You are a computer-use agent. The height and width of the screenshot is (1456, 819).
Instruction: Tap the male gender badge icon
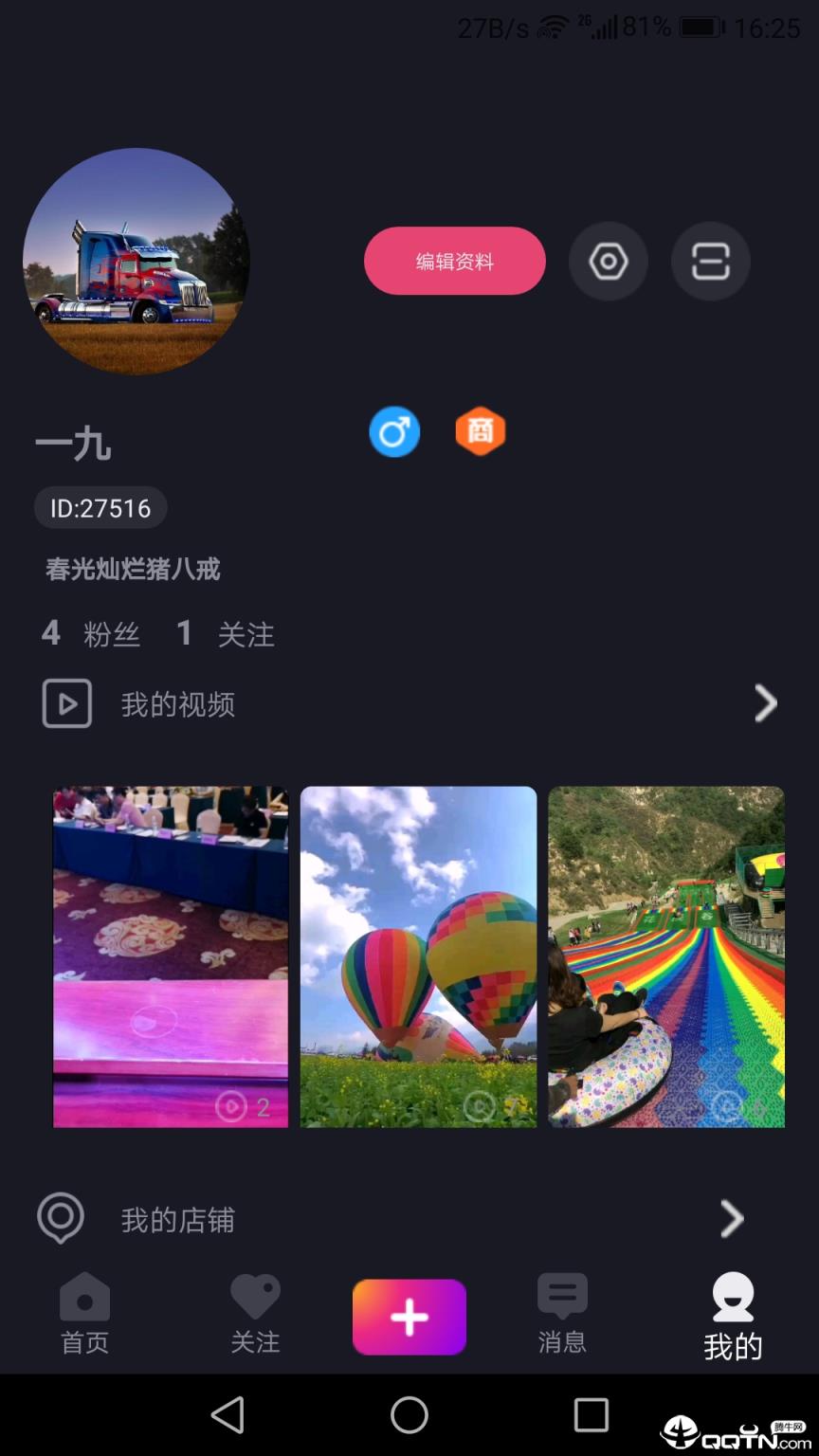pos(394,431)
